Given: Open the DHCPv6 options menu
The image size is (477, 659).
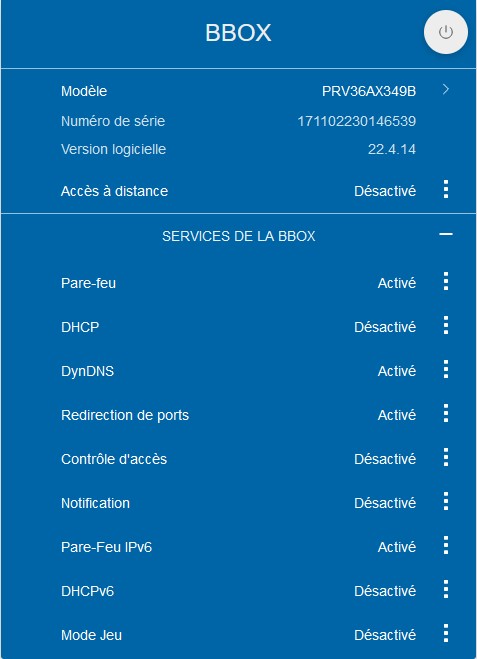Looking at the screenshot, I should [x=445, y=589].
